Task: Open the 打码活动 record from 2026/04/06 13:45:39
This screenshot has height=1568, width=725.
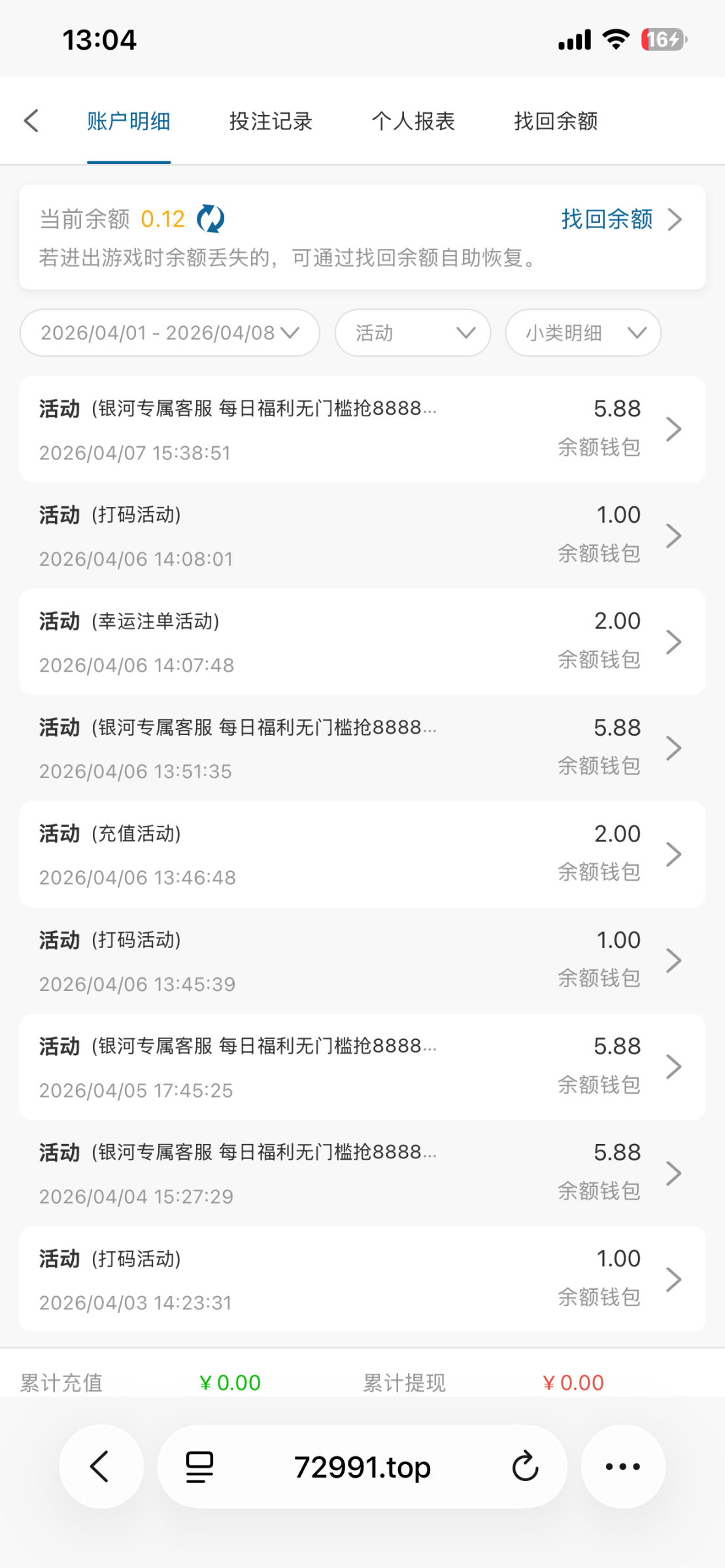Action: coord(362,960)
